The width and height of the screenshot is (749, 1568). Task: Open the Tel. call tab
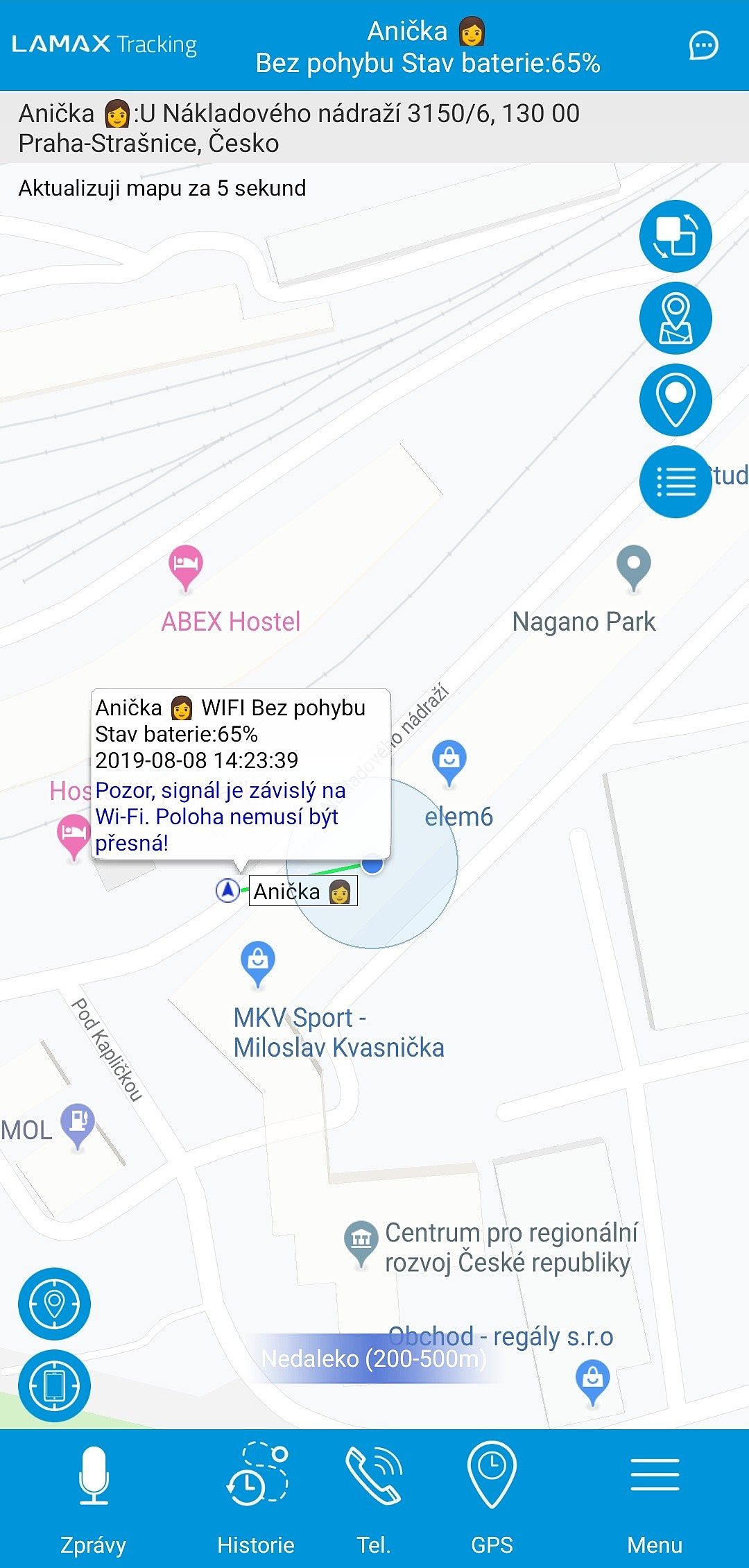(x=374, y=1499)
